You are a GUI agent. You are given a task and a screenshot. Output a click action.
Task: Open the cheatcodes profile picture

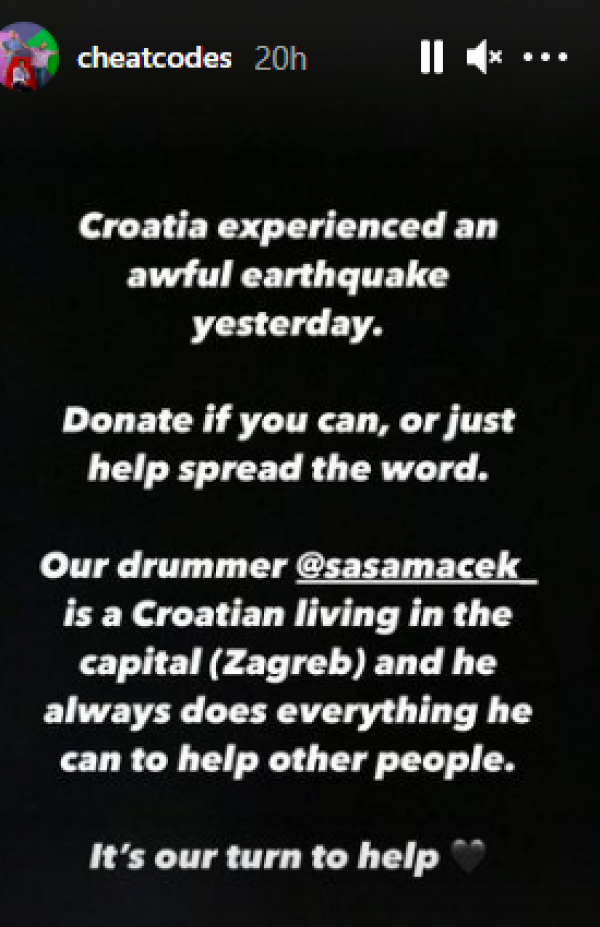pyautogui.click(x=30, y=58)
